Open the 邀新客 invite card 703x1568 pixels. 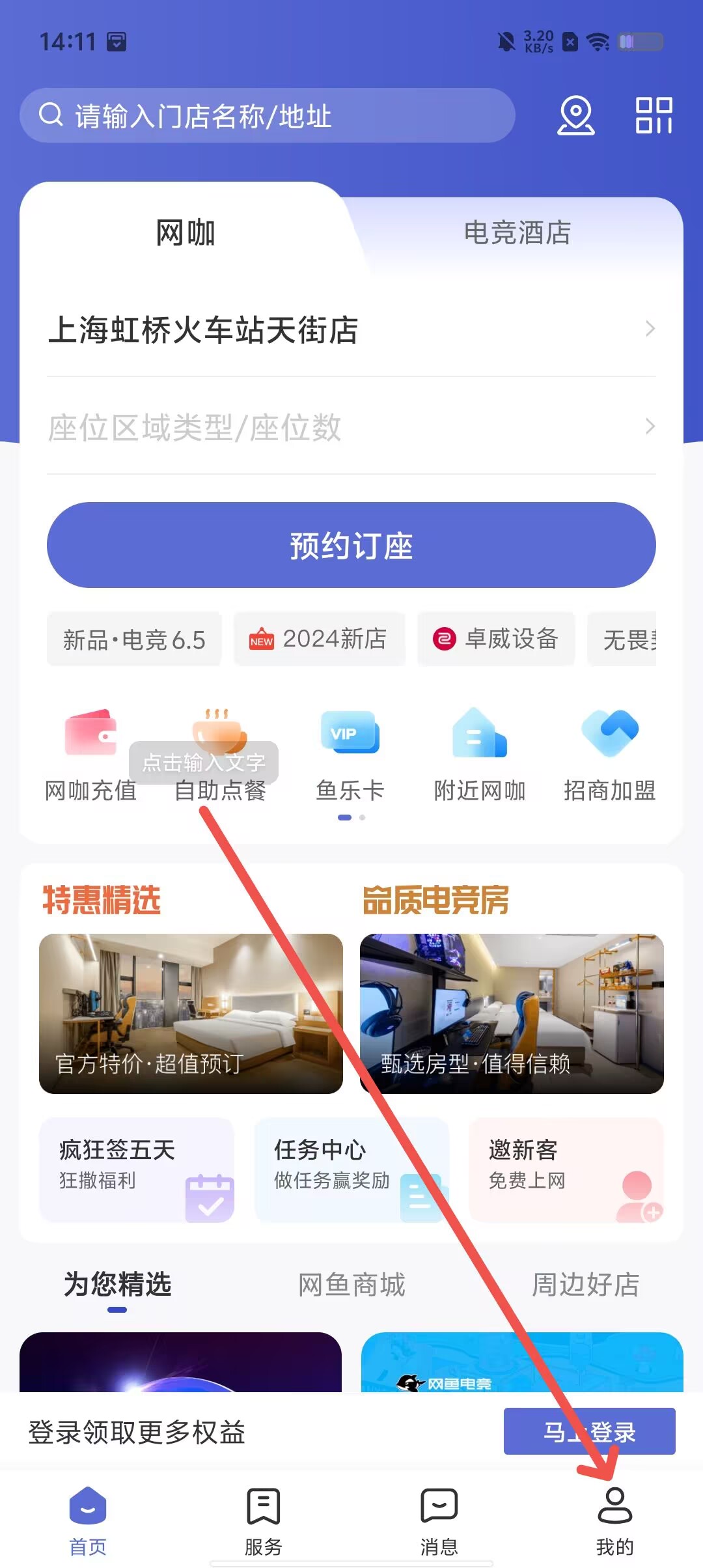566,1169
